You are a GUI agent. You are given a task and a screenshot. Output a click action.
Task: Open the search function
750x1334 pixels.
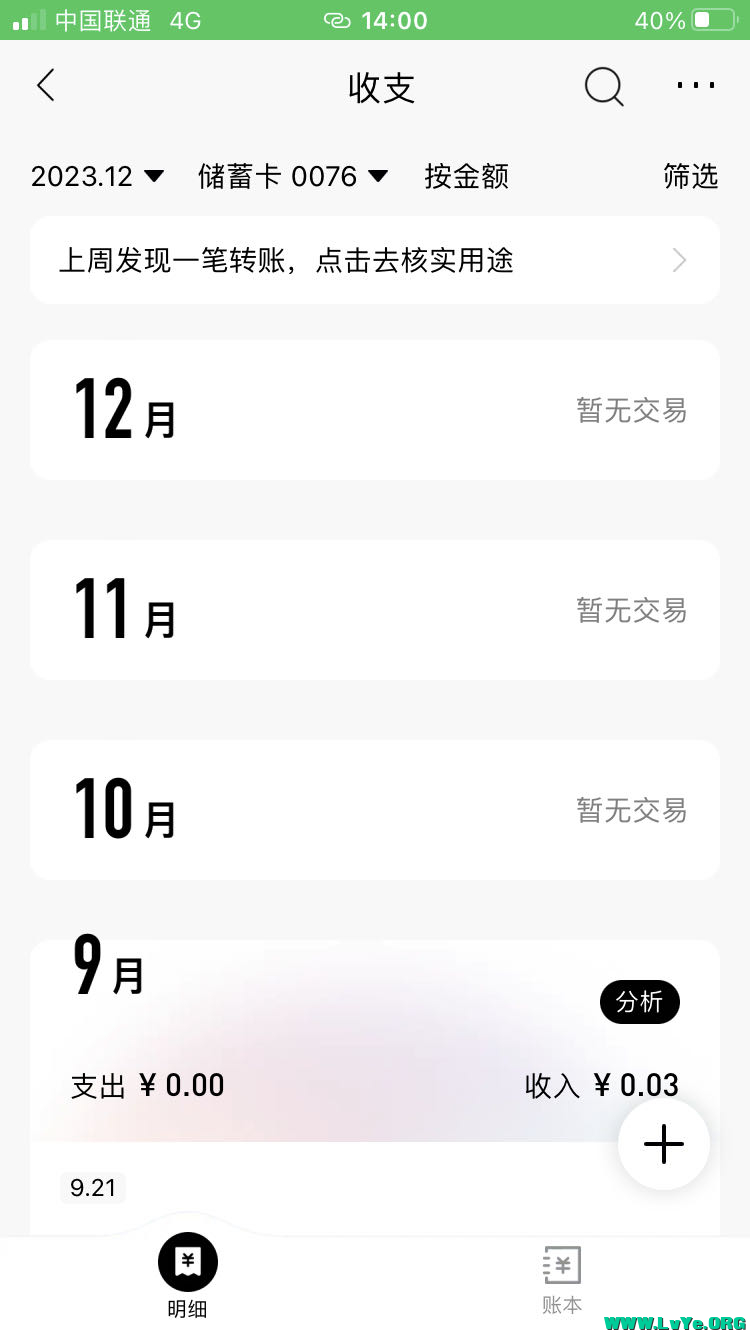tap(604, 87)
